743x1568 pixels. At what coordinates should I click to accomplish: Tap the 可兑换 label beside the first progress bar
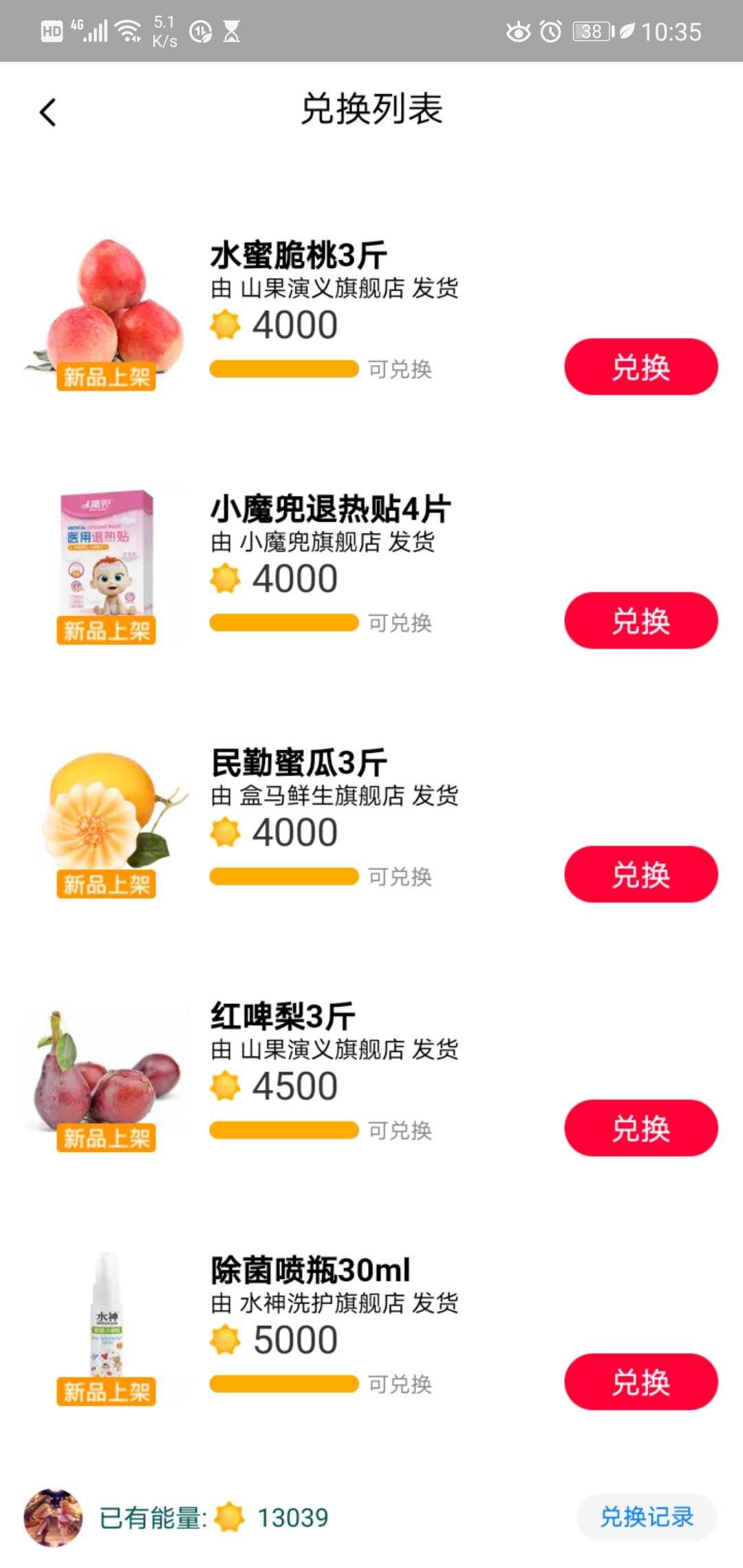pos(400,370)
